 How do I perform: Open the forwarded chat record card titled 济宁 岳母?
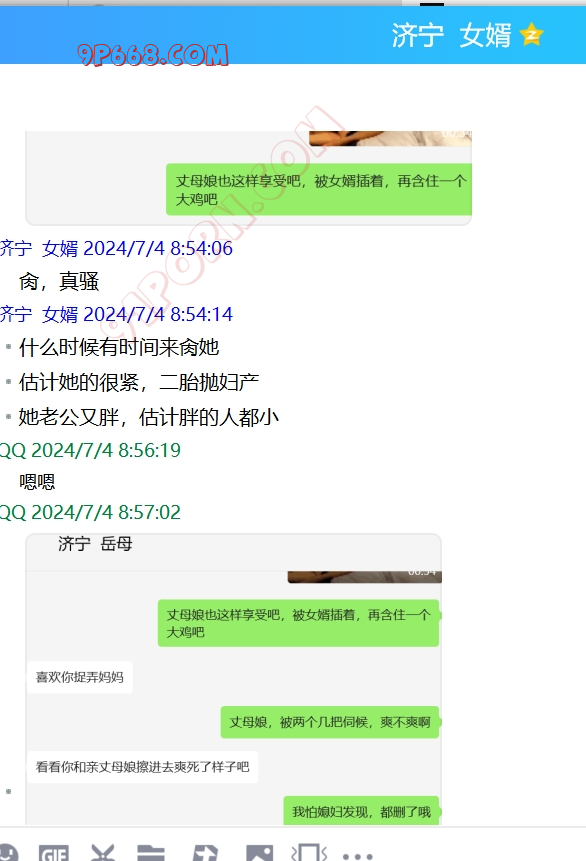[233, 679]
